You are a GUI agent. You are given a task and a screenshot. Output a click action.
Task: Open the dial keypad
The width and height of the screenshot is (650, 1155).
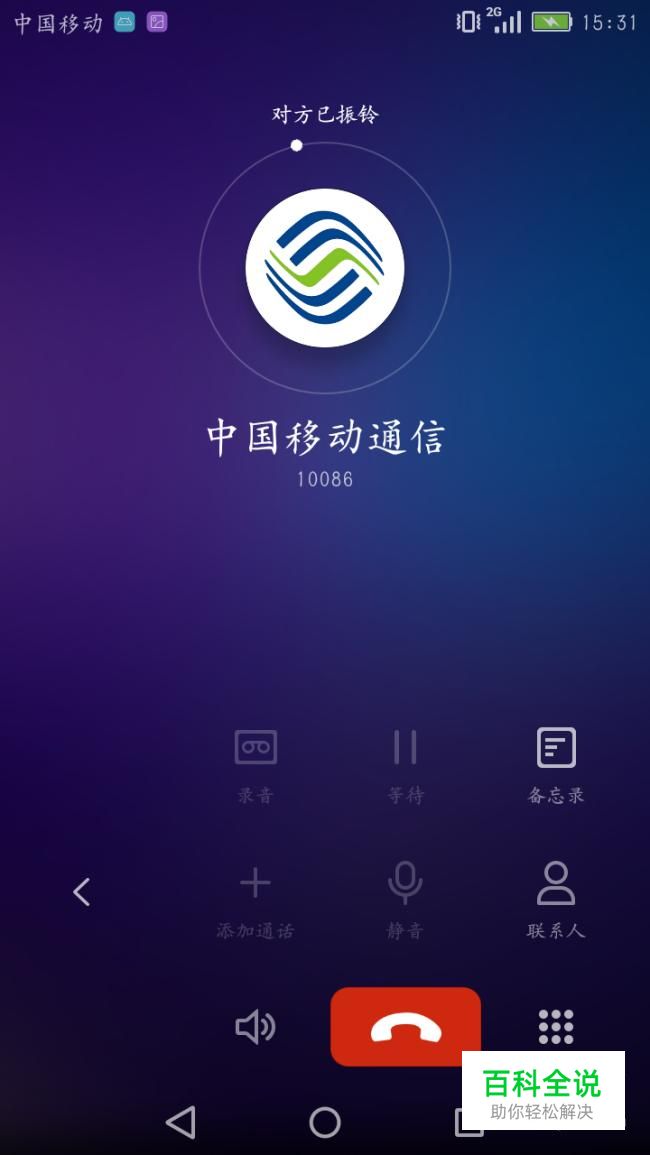point(555,1026)
